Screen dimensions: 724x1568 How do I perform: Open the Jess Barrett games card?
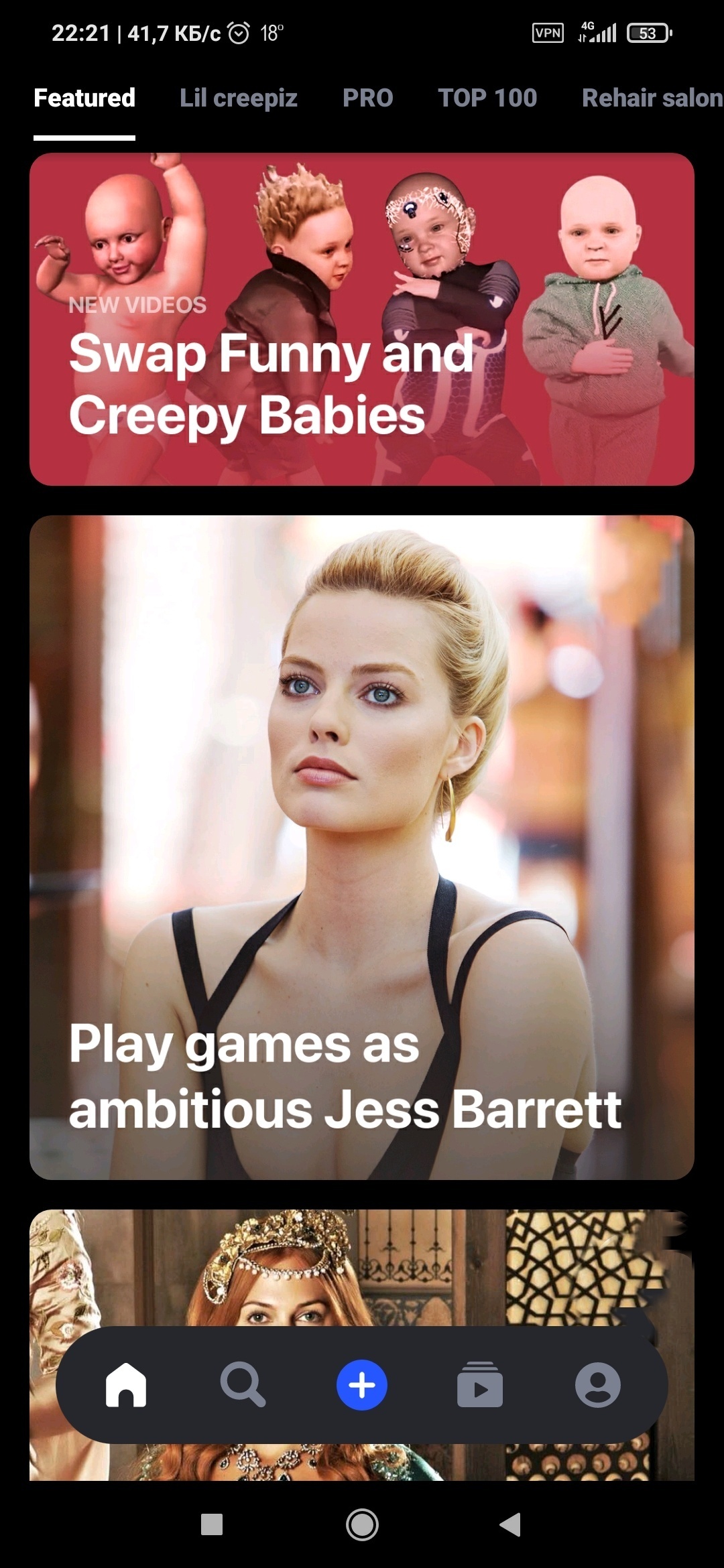pyautogui.click(x=362, y=848)
